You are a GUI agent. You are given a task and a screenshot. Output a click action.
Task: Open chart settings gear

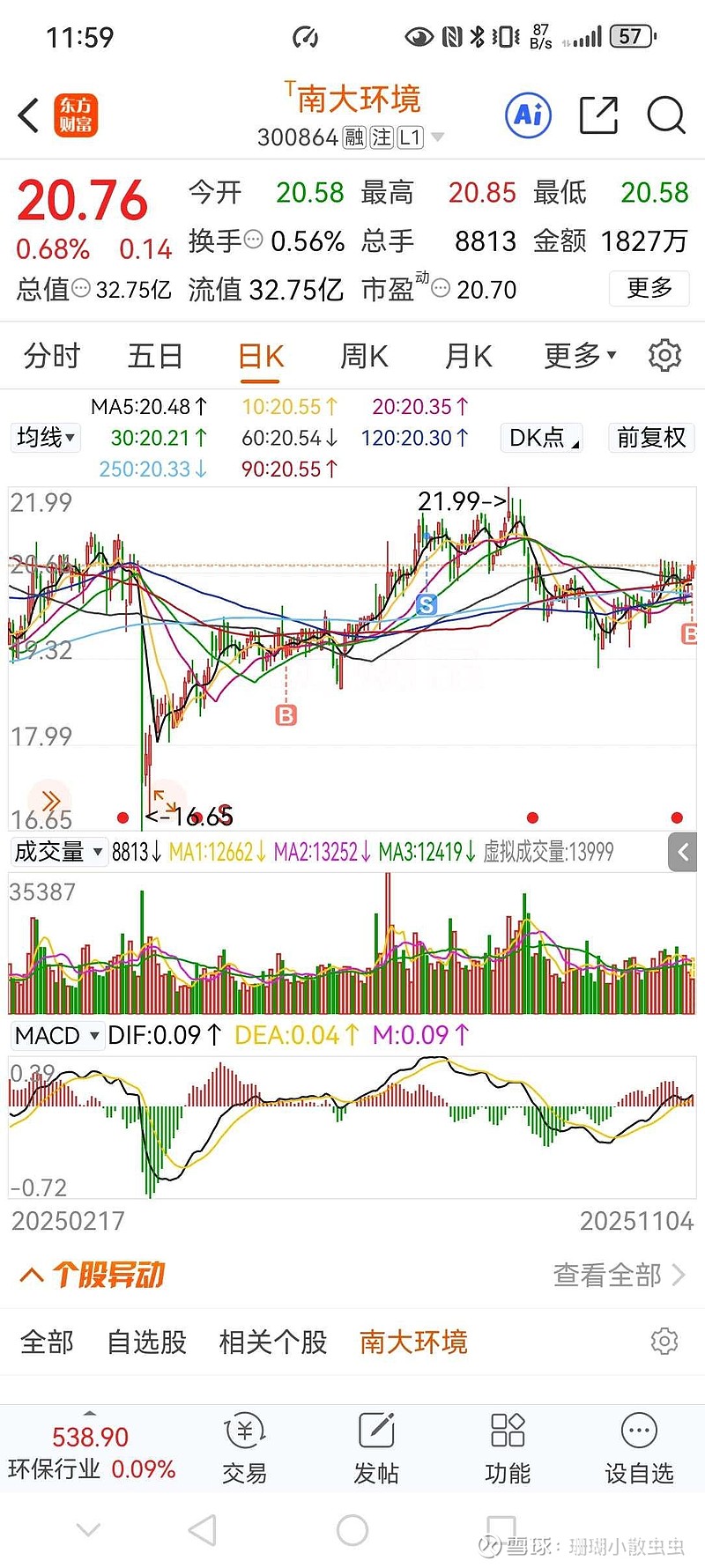[664, 355]
